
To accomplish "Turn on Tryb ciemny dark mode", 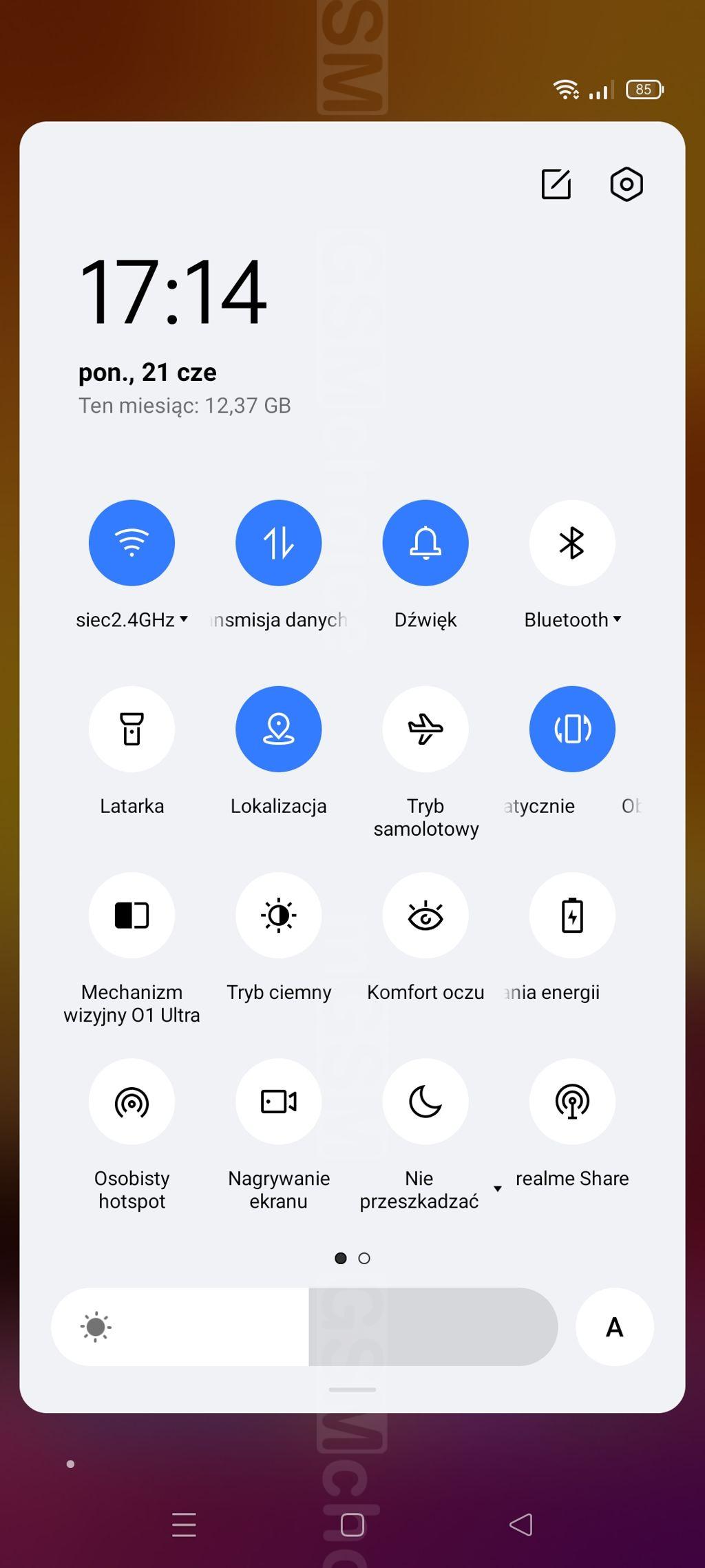I will tap(278, 915).
